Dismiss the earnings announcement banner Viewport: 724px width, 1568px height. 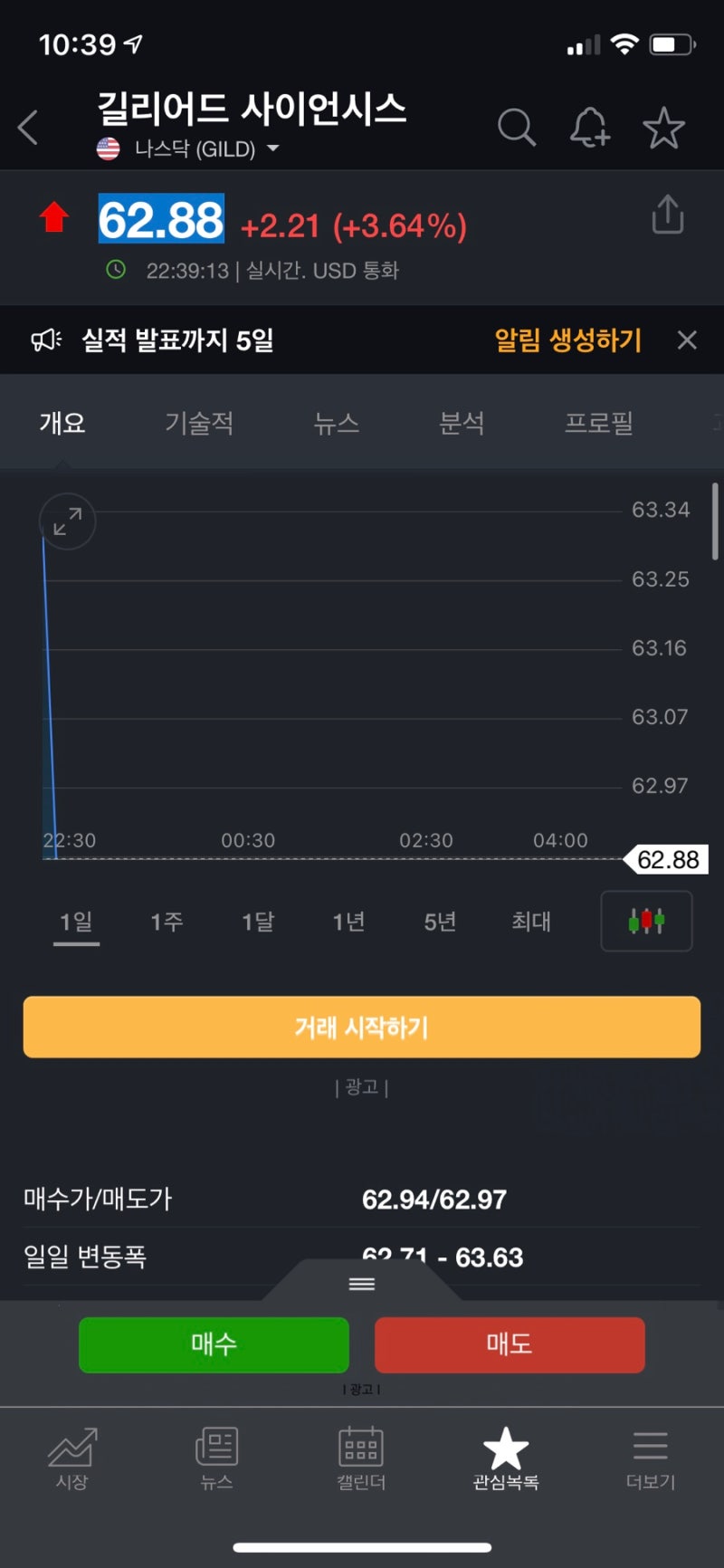pos(686,339)
